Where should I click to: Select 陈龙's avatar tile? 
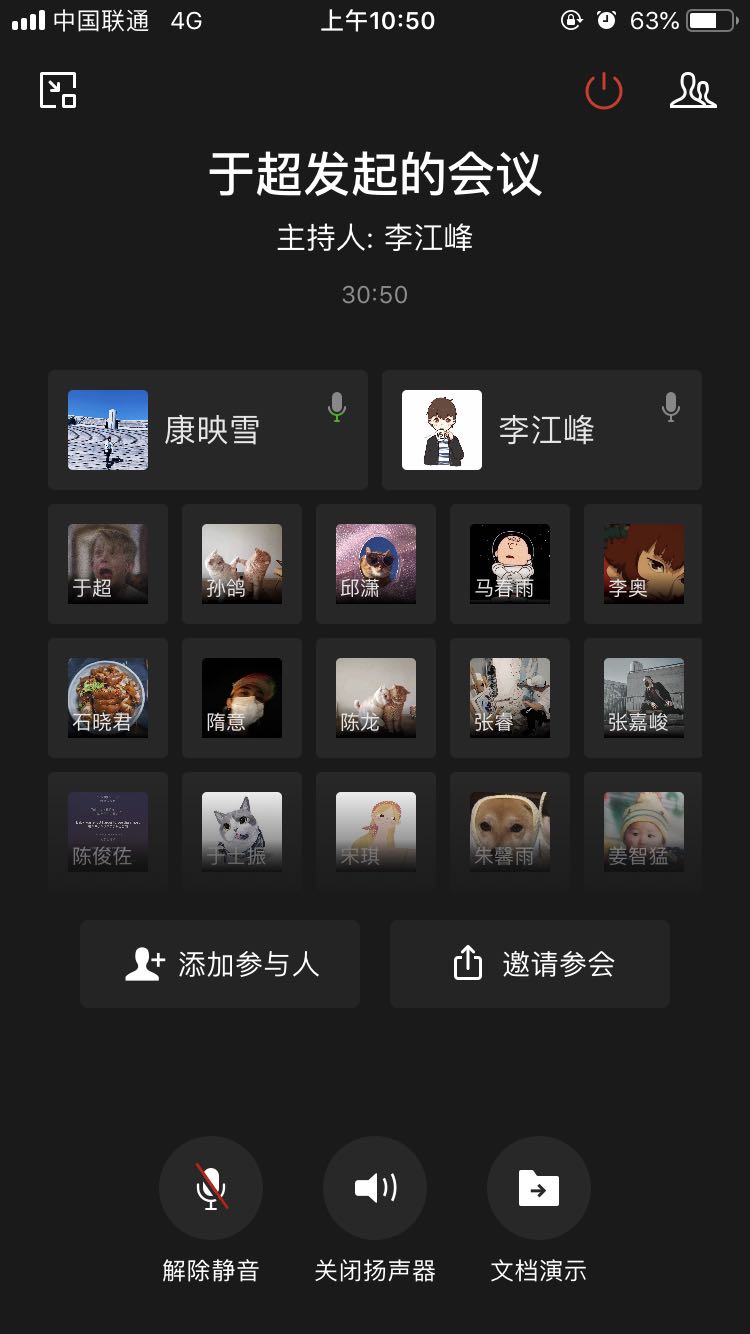coord(376,698)
